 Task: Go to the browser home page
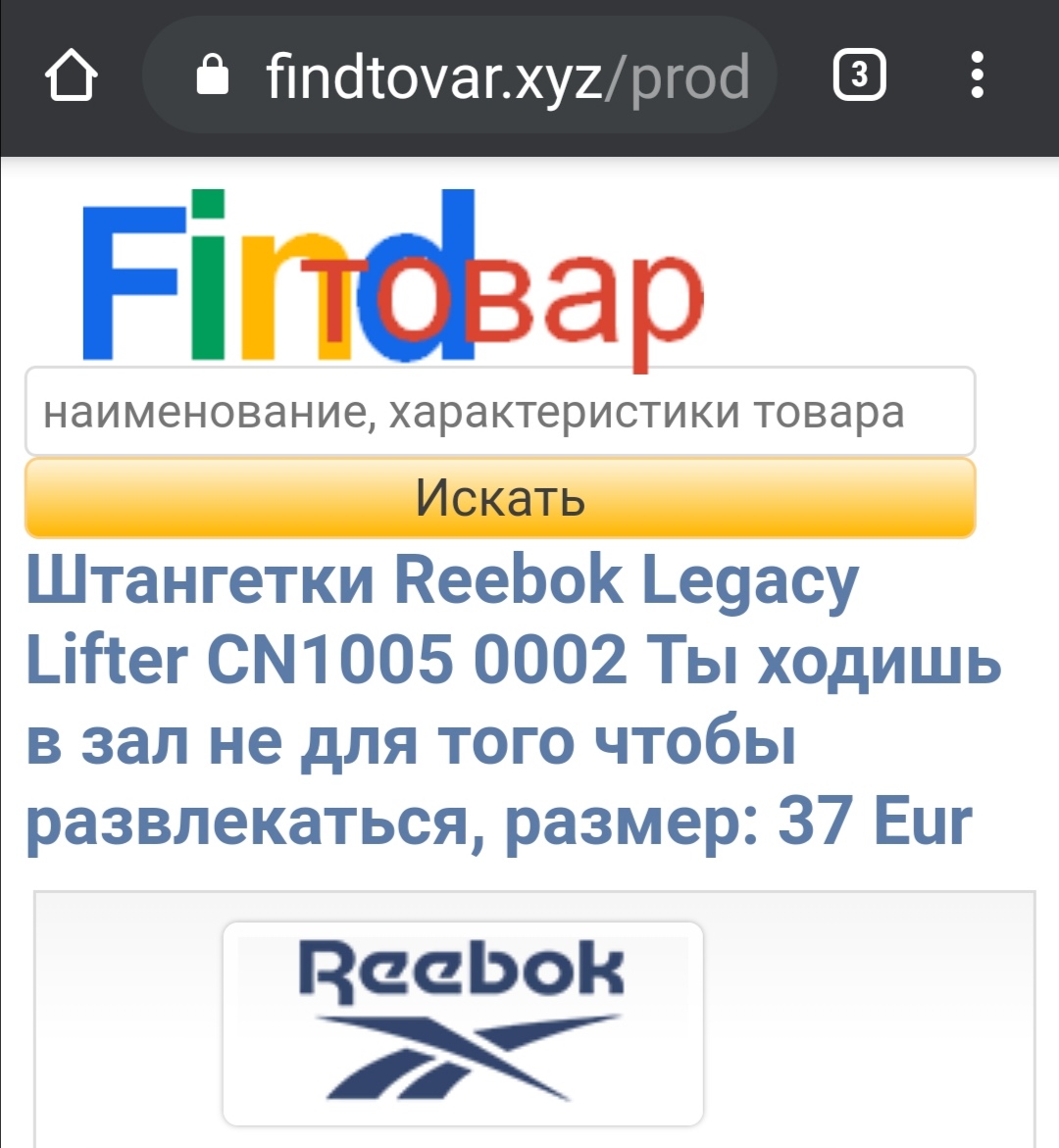[72, 76]
